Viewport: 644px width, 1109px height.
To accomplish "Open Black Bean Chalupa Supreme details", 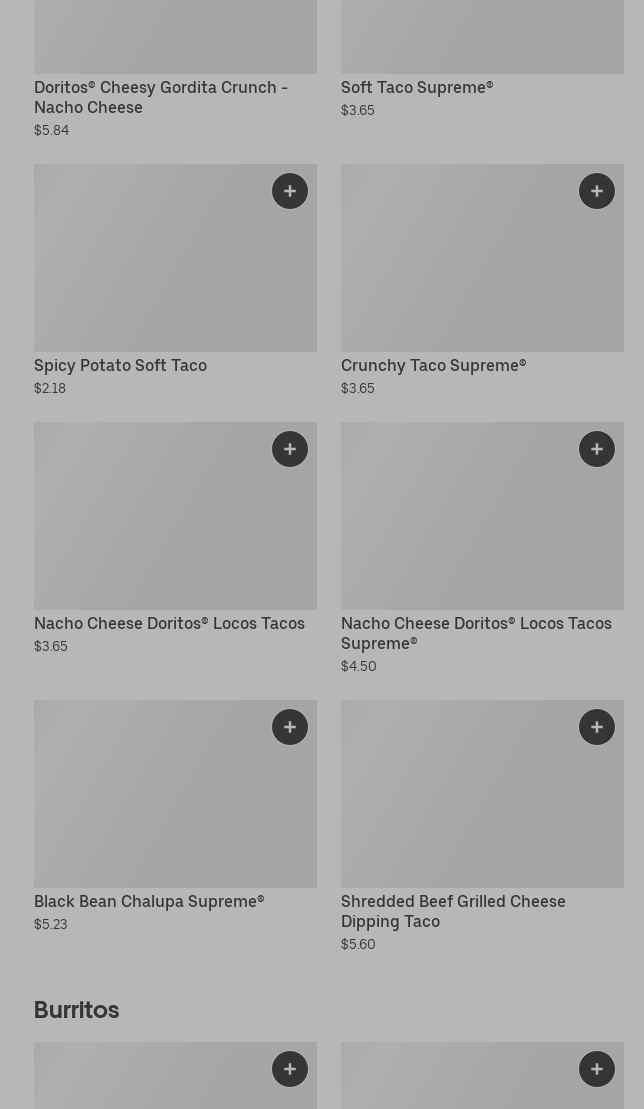I will point(175,817).
